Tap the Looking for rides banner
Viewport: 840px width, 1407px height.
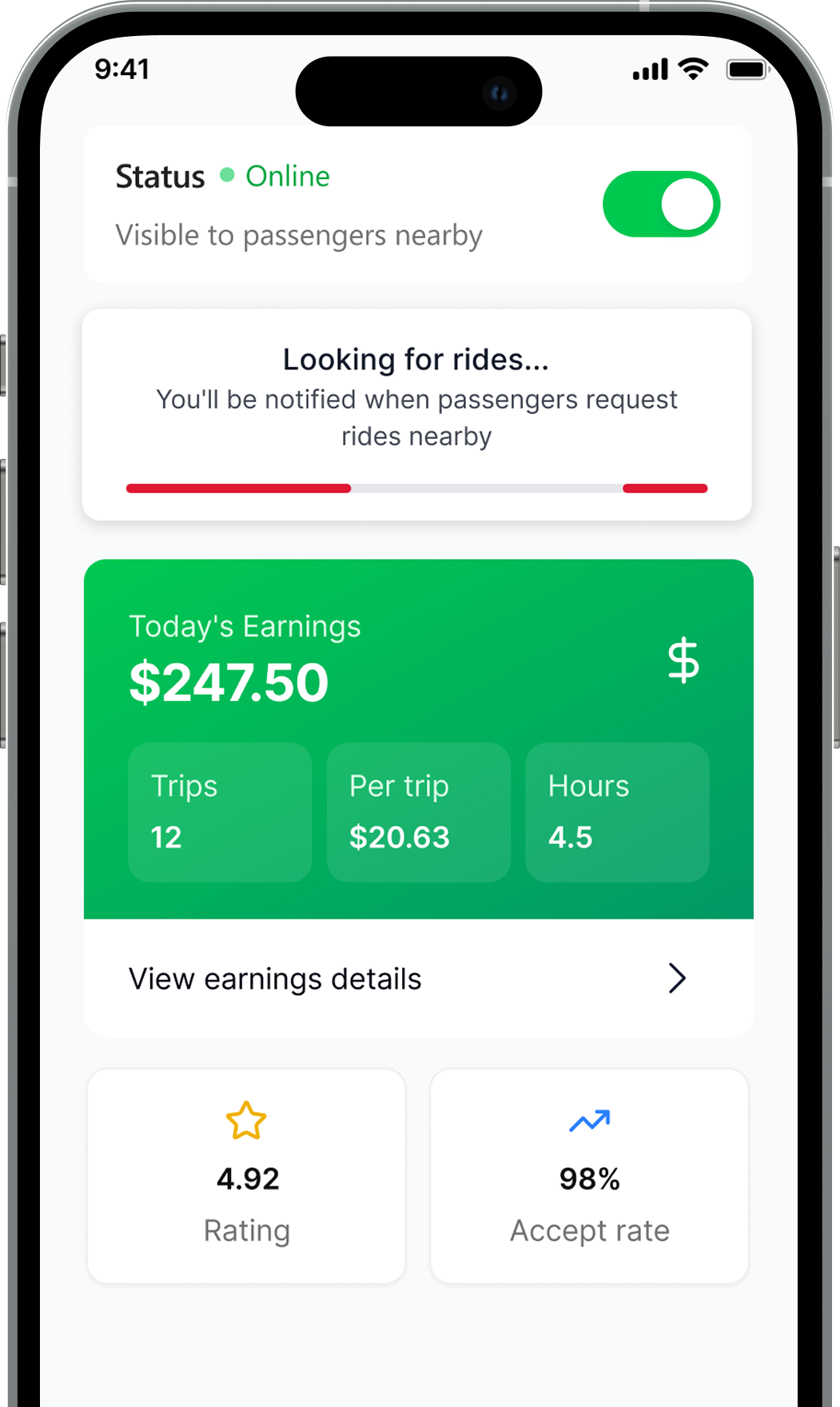click(x=416, y=397)
